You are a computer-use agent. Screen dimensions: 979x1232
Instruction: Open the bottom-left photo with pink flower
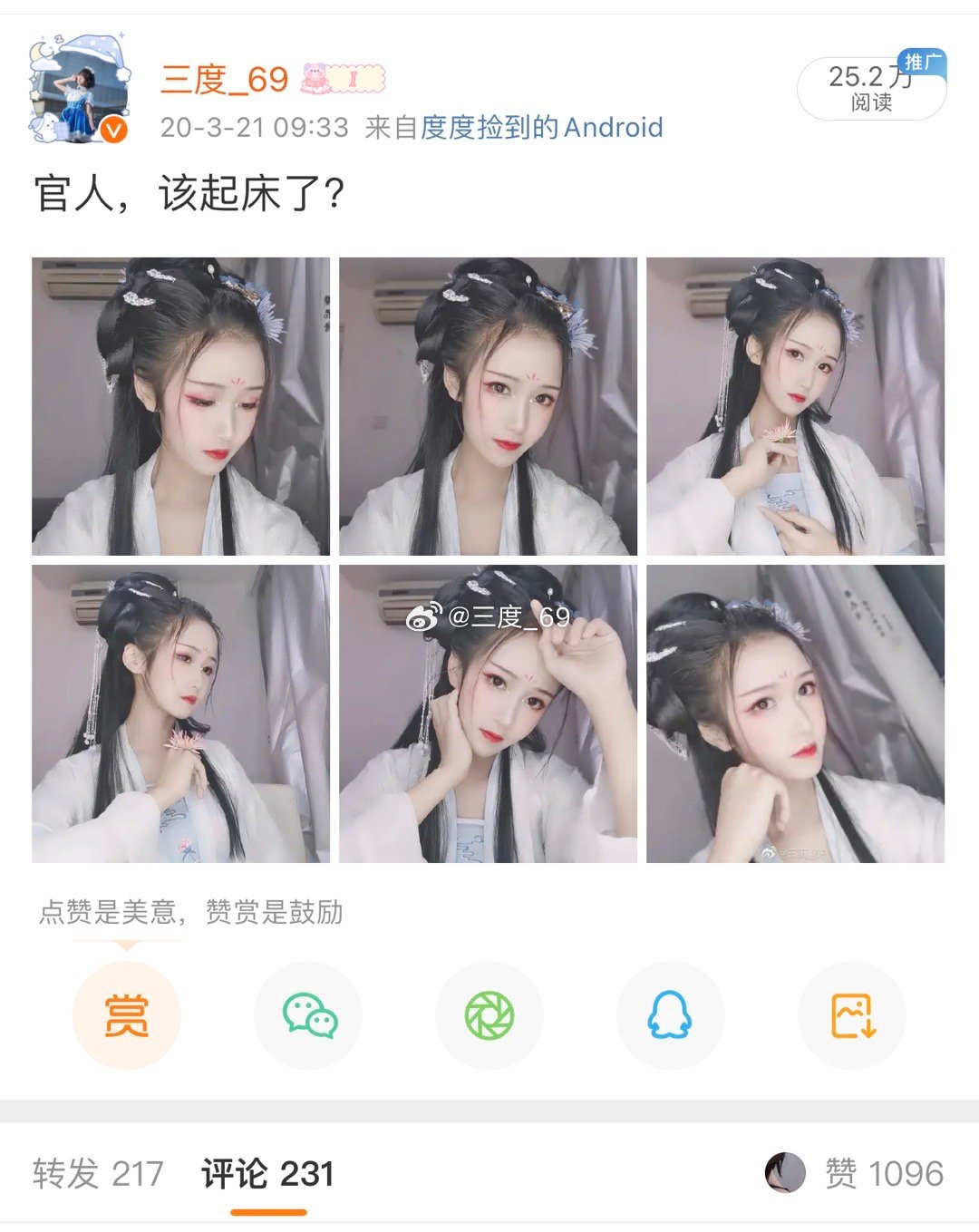180,713
